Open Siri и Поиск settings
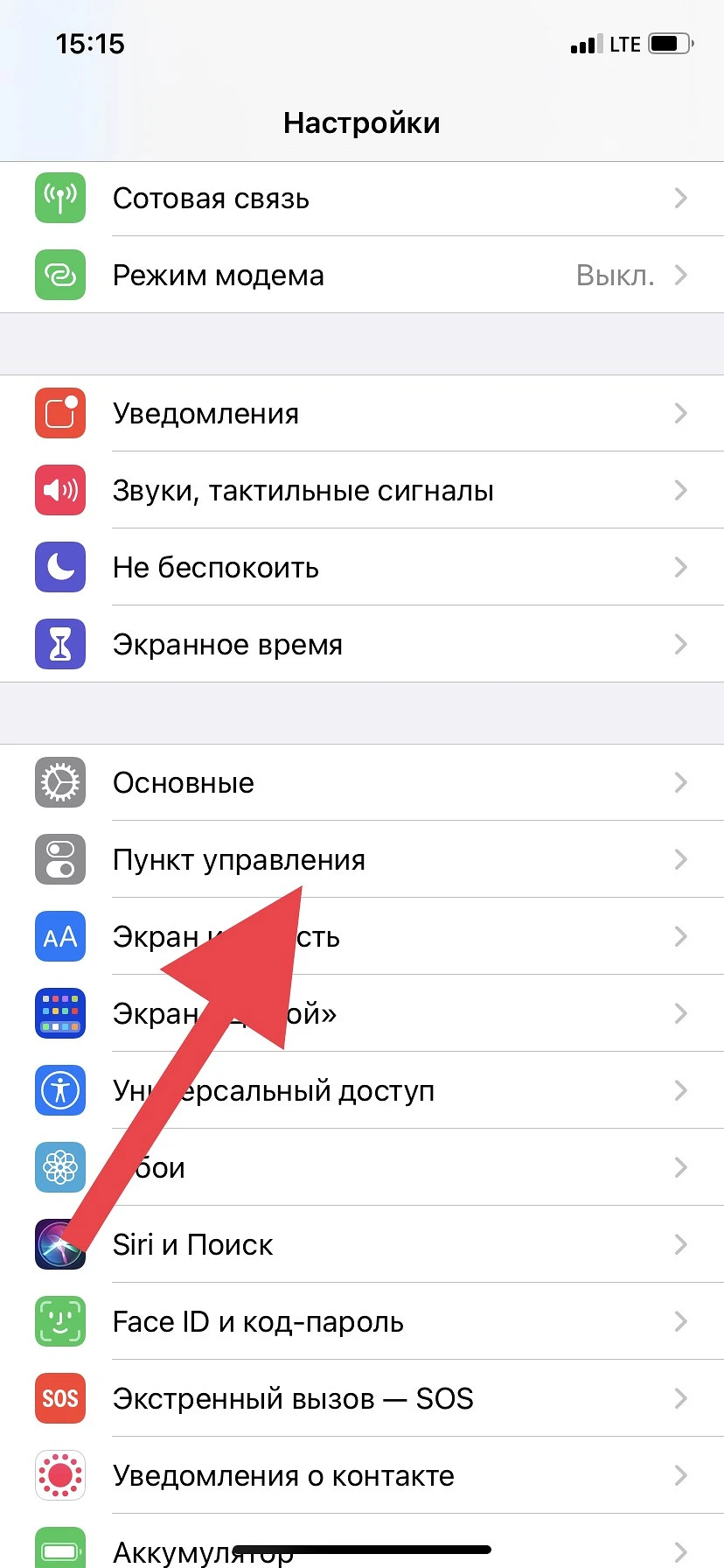 (x=362, y=1245)
